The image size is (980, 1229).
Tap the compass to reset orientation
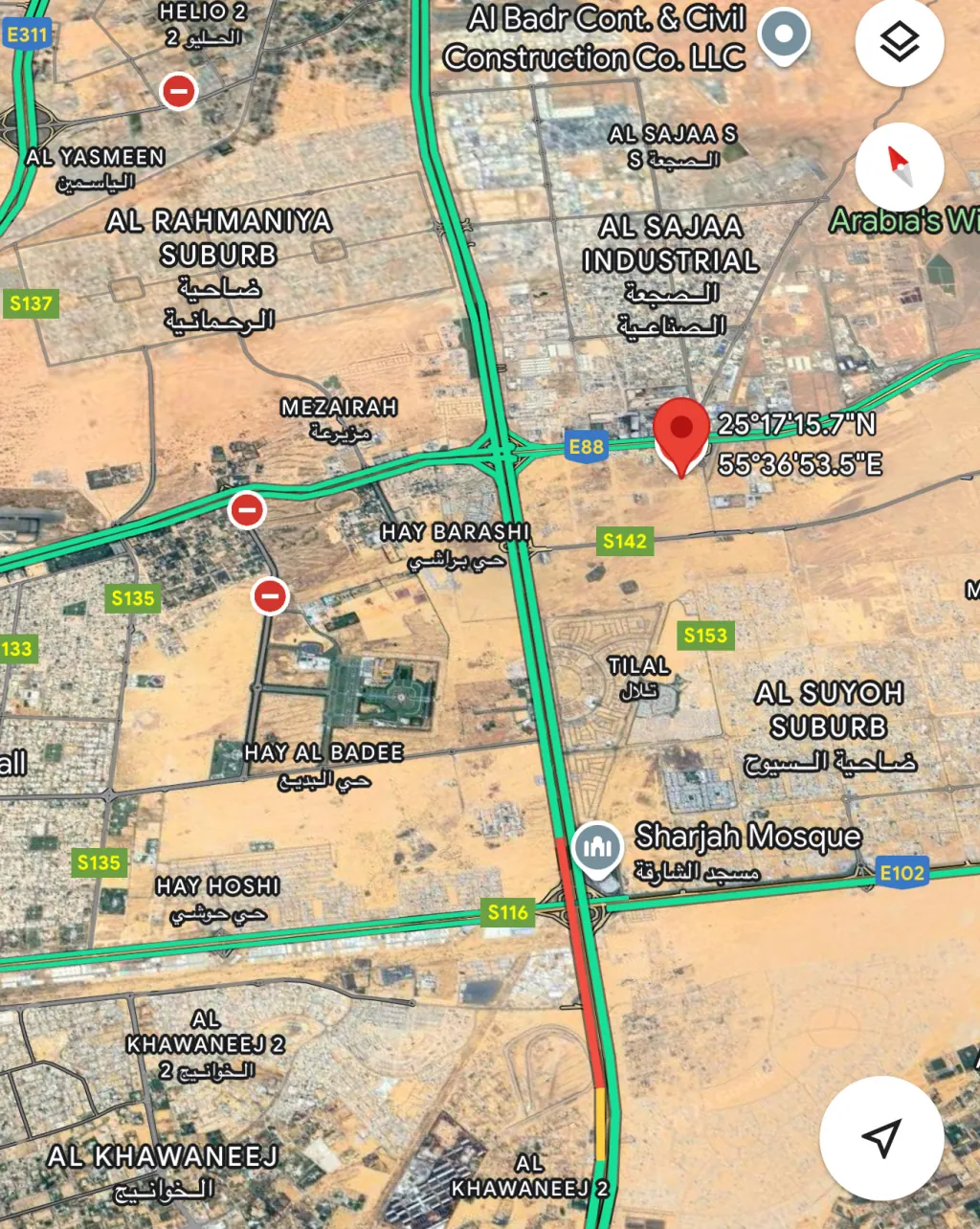(899, 168)
